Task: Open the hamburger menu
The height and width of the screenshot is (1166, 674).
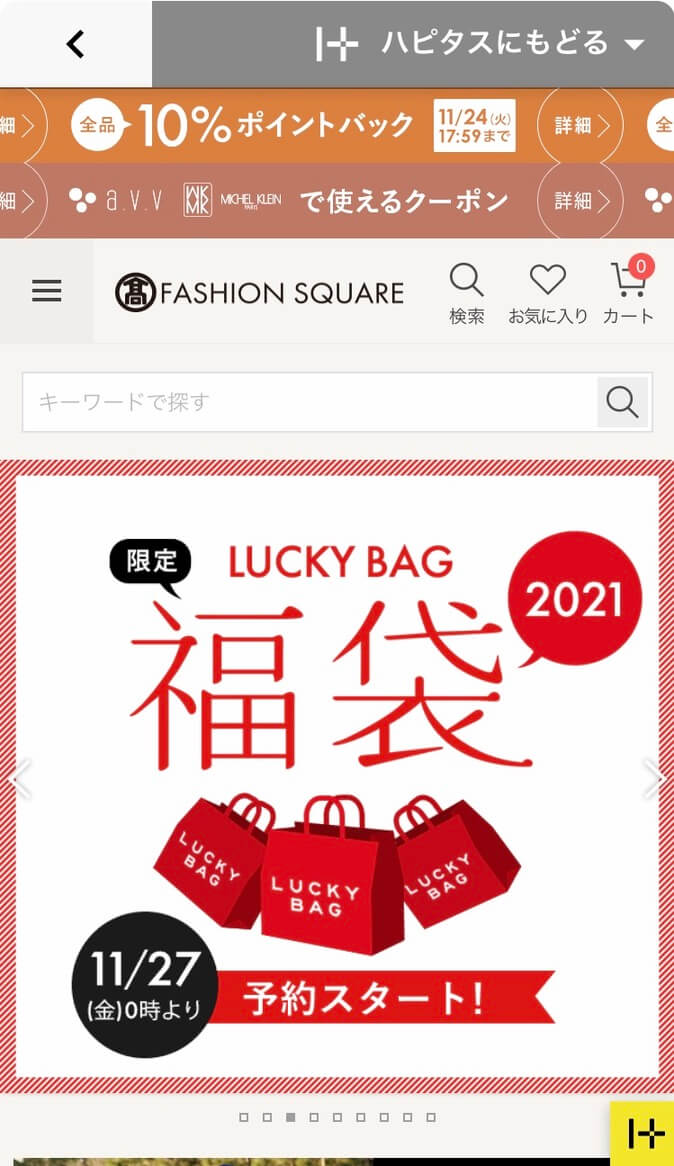Action: click(x=47, y=291)
